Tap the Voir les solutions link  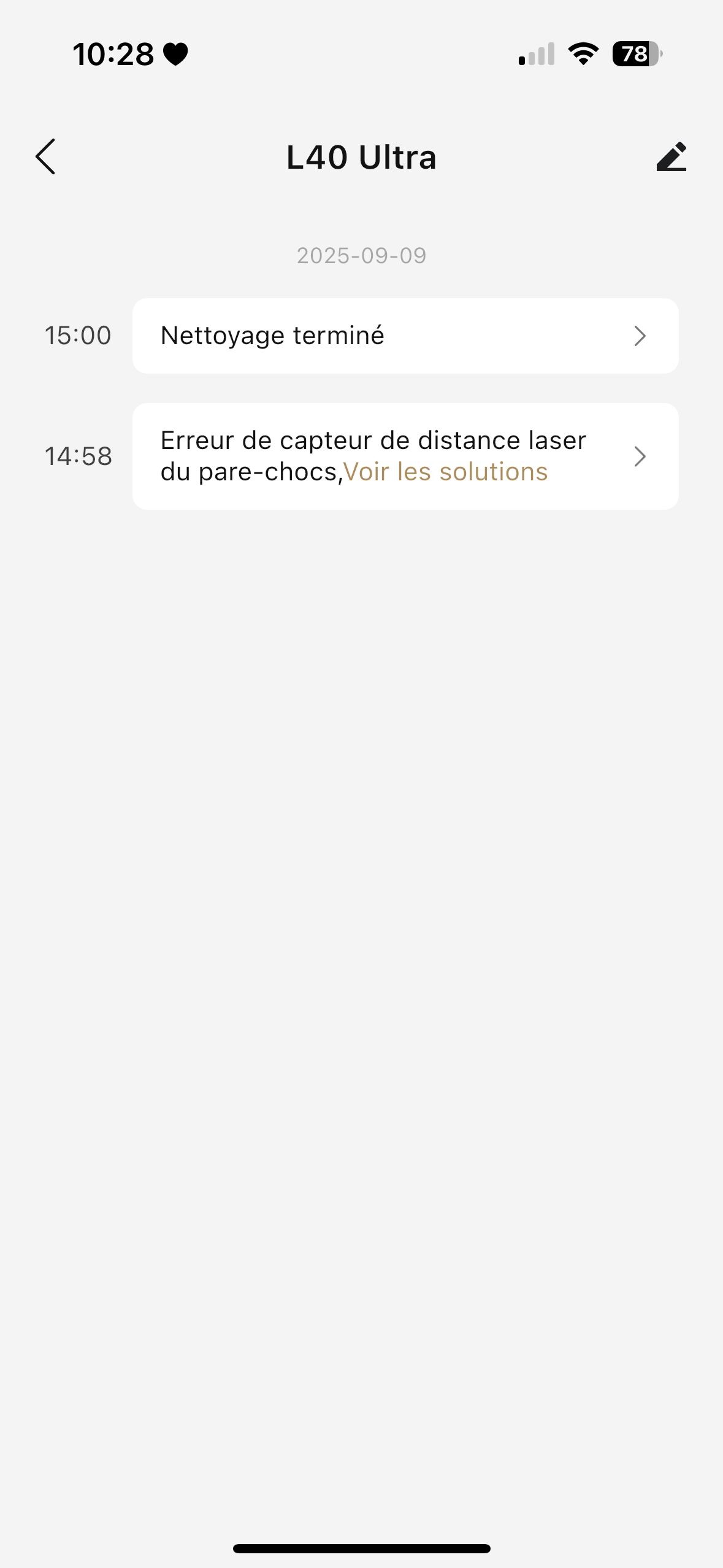pyautogui.click(x=445, y=472)
